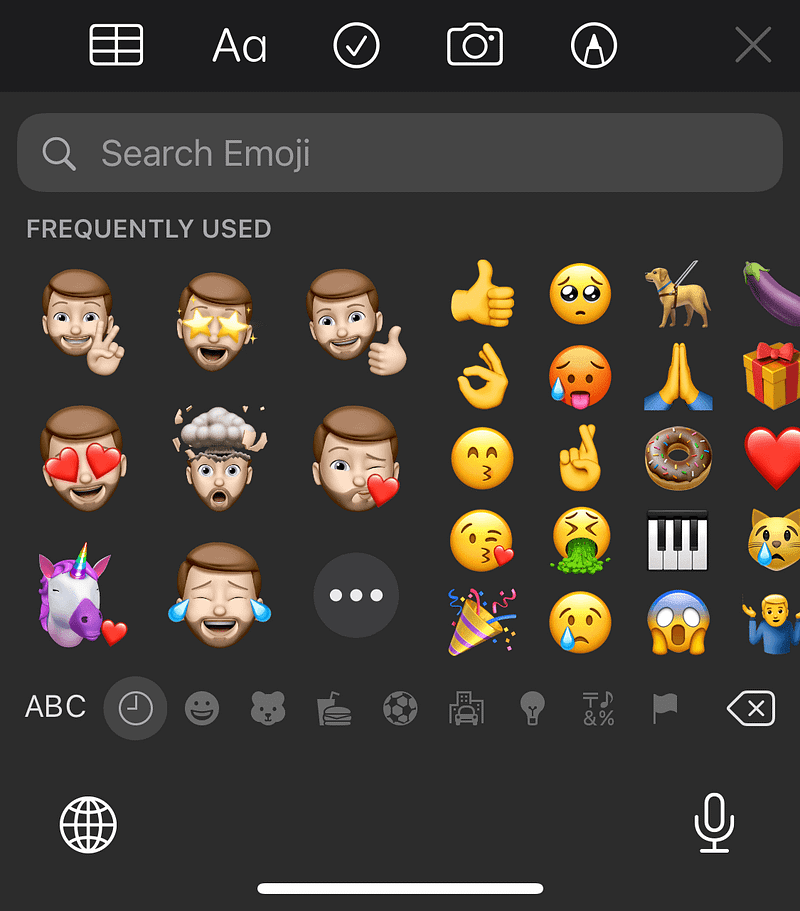Viewport: 800px width, 911px height.
Task: Insert a table from the toolbar
Action: (116, 45)
